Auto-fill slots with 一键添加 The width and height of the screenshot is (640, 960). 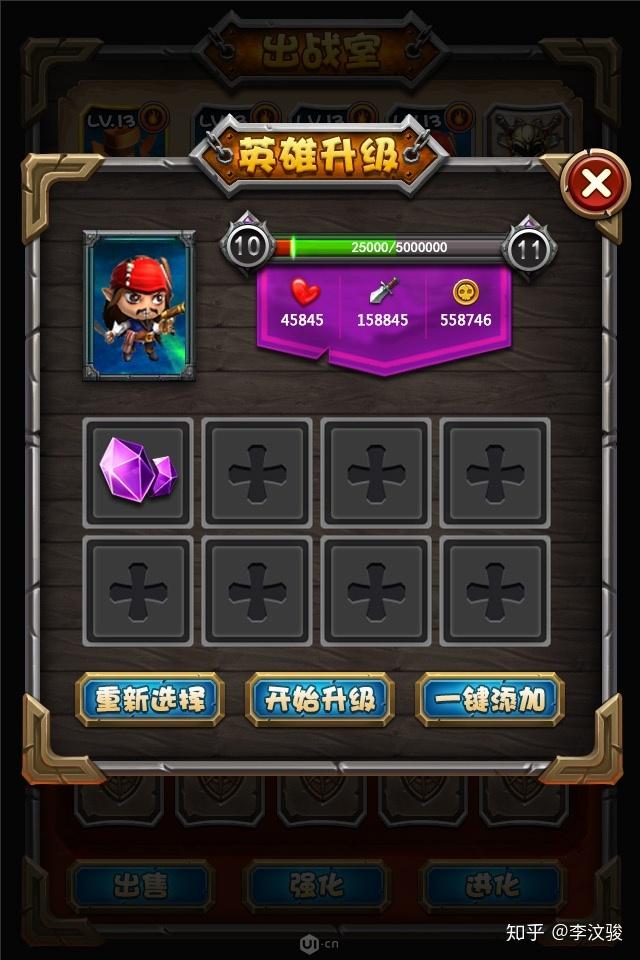pos(490,699)
